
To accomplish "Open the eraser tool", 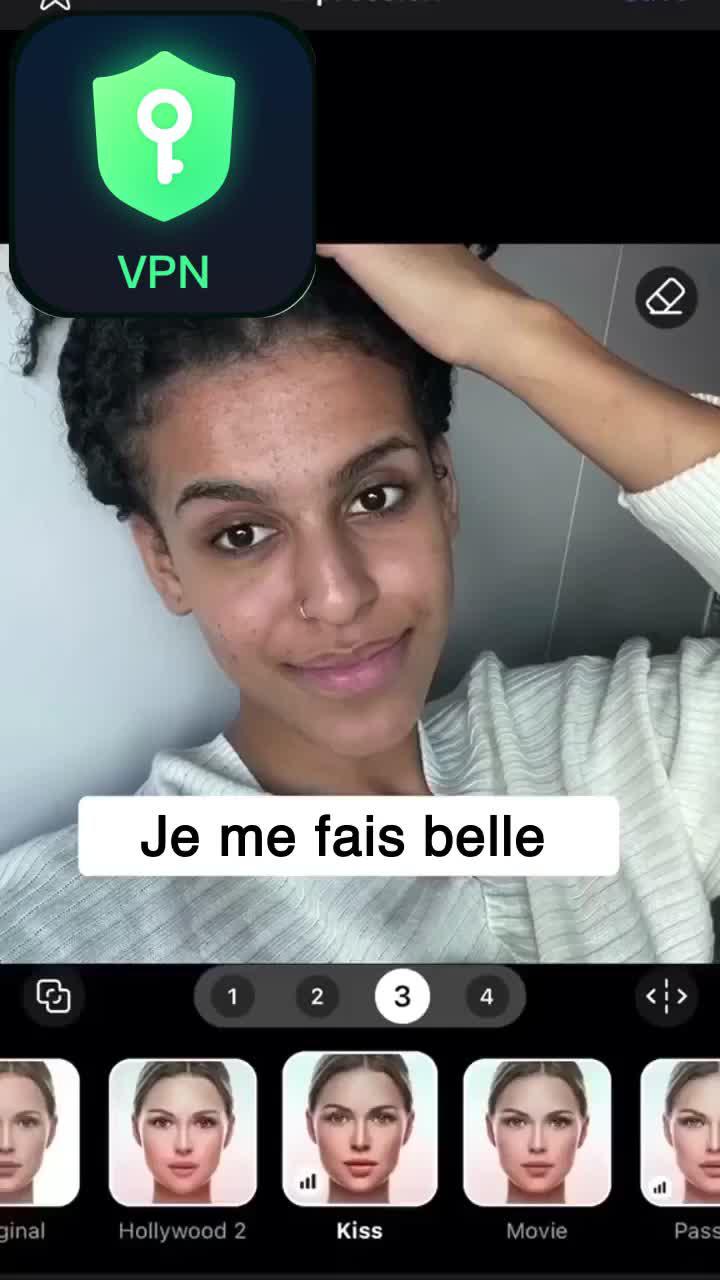I will coord(666,297).
